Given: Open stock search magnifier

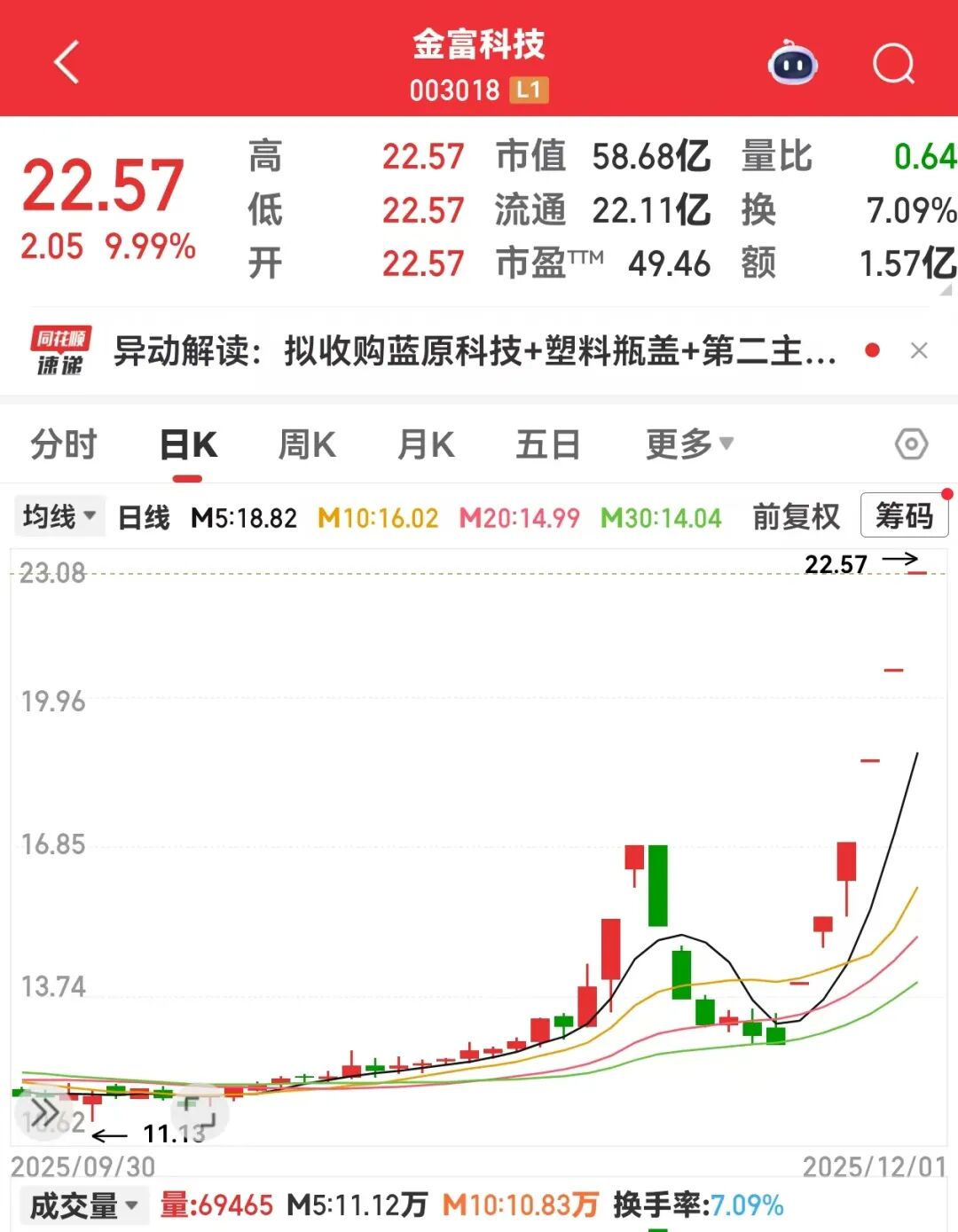Looking at the screenshot, I should (x=892, y=64).
